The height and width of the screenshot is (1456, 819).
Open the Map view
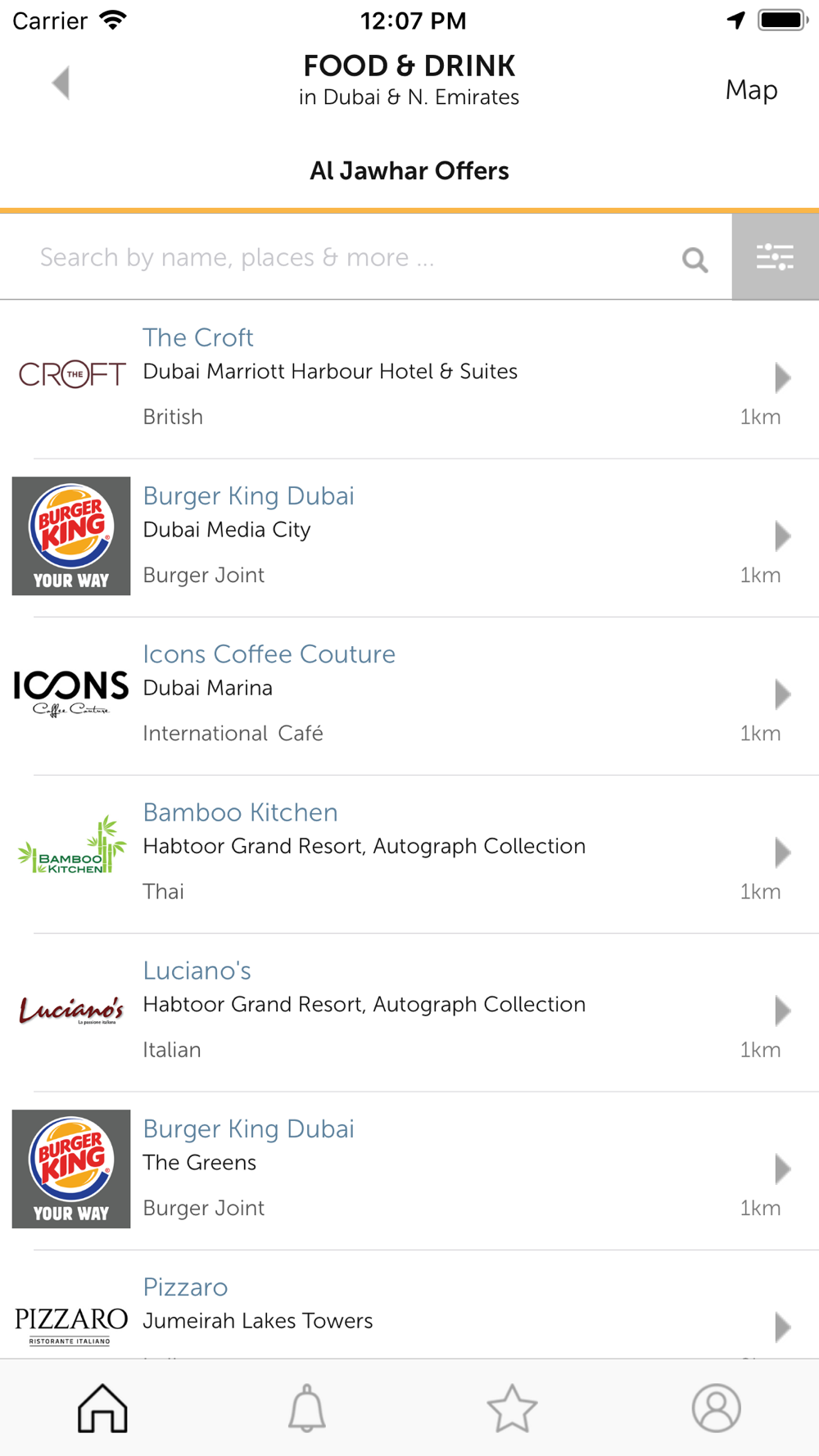click(751, 89)
